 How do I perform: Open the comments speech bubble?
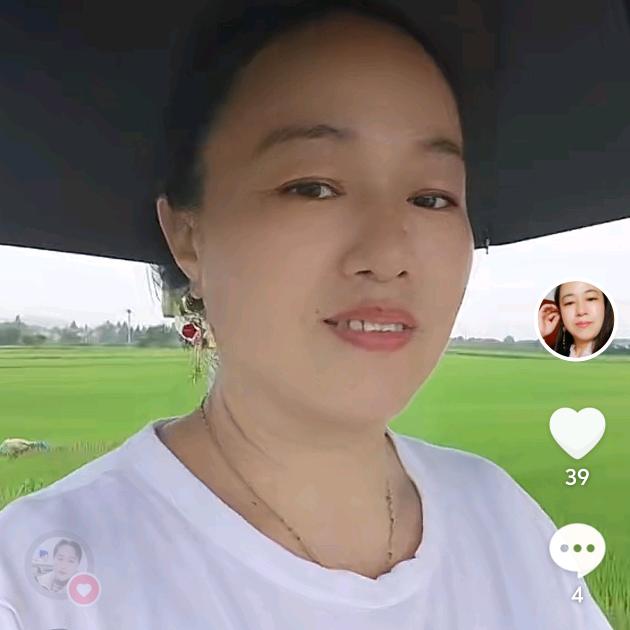click(577, 550)
